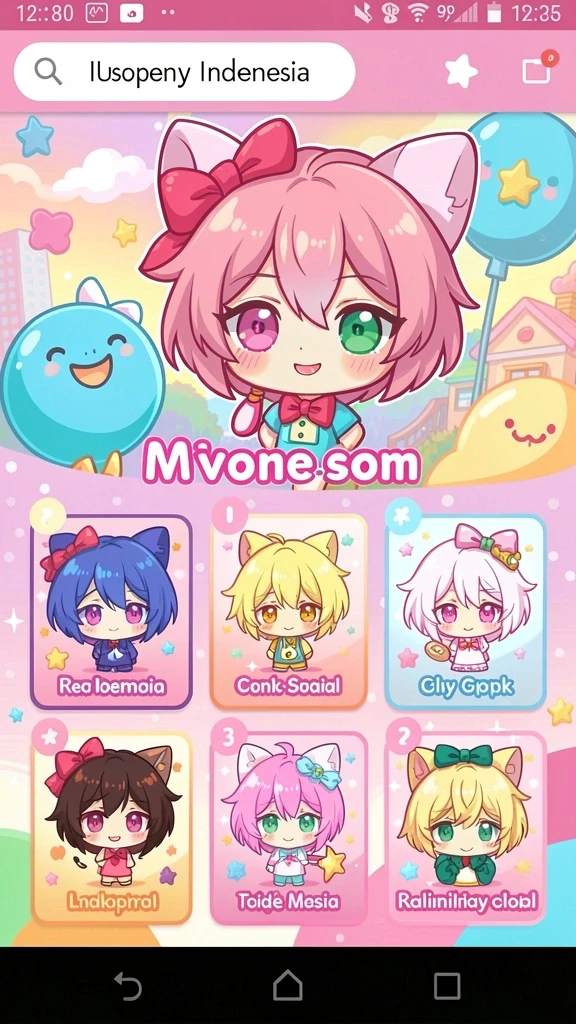Open the Rea loemaia character card
The image size is (576, 1024).
point(111,612)
